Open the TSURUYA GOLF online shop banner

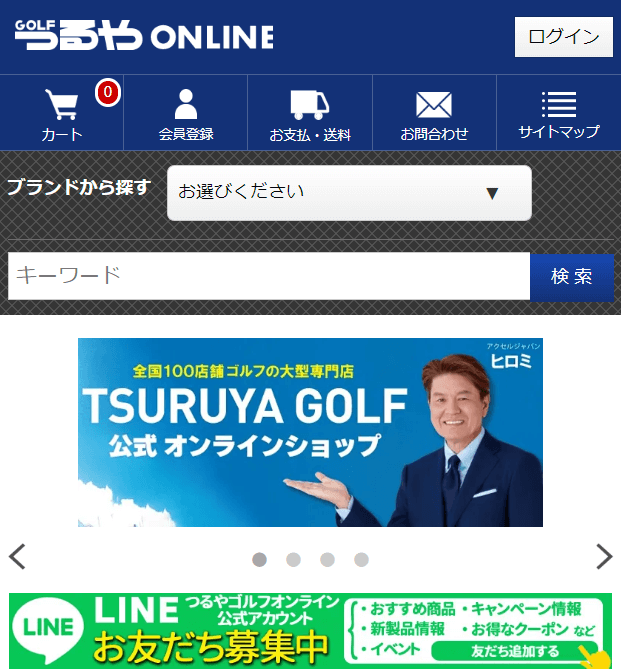coord(310,432)
